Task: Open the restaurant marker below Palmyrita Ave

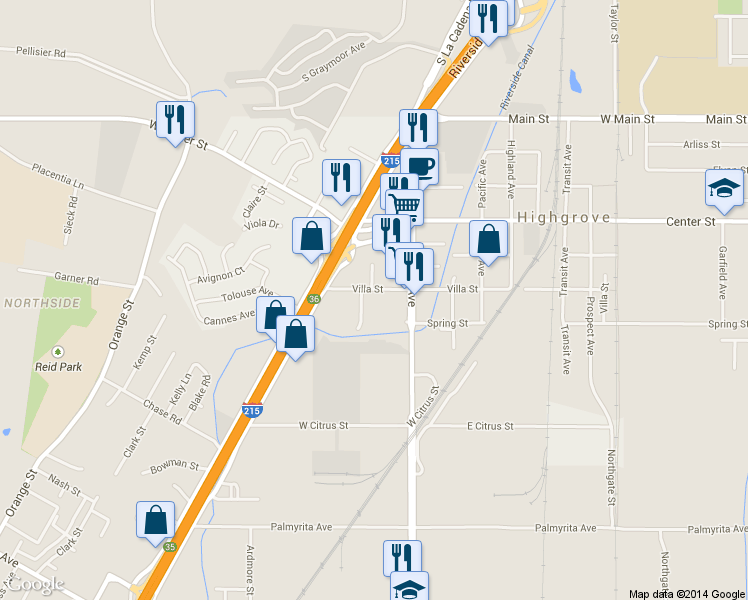Action: [x=402, y=557]
